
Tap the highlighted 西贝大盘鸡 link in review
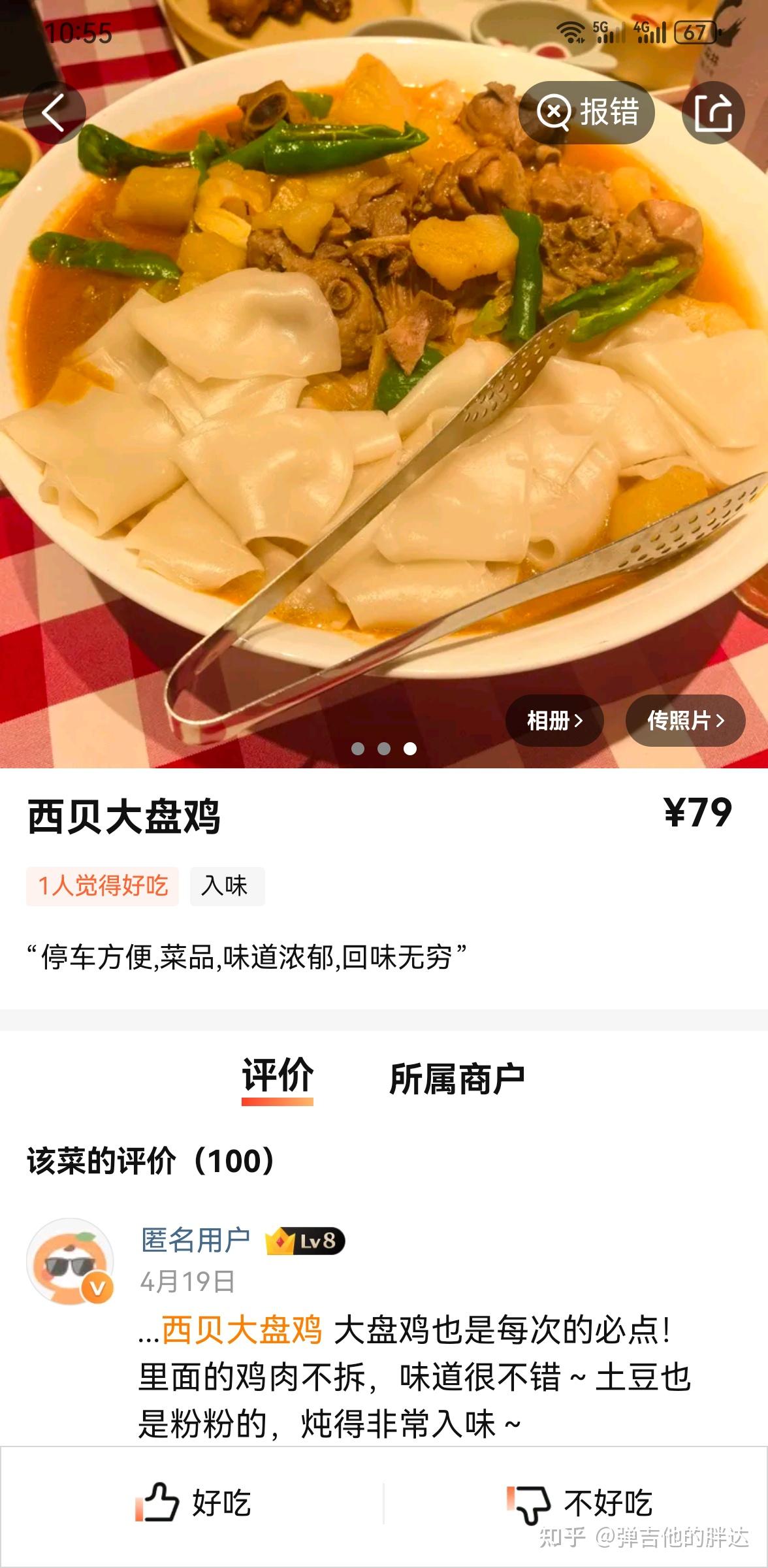pos(242,1330)
